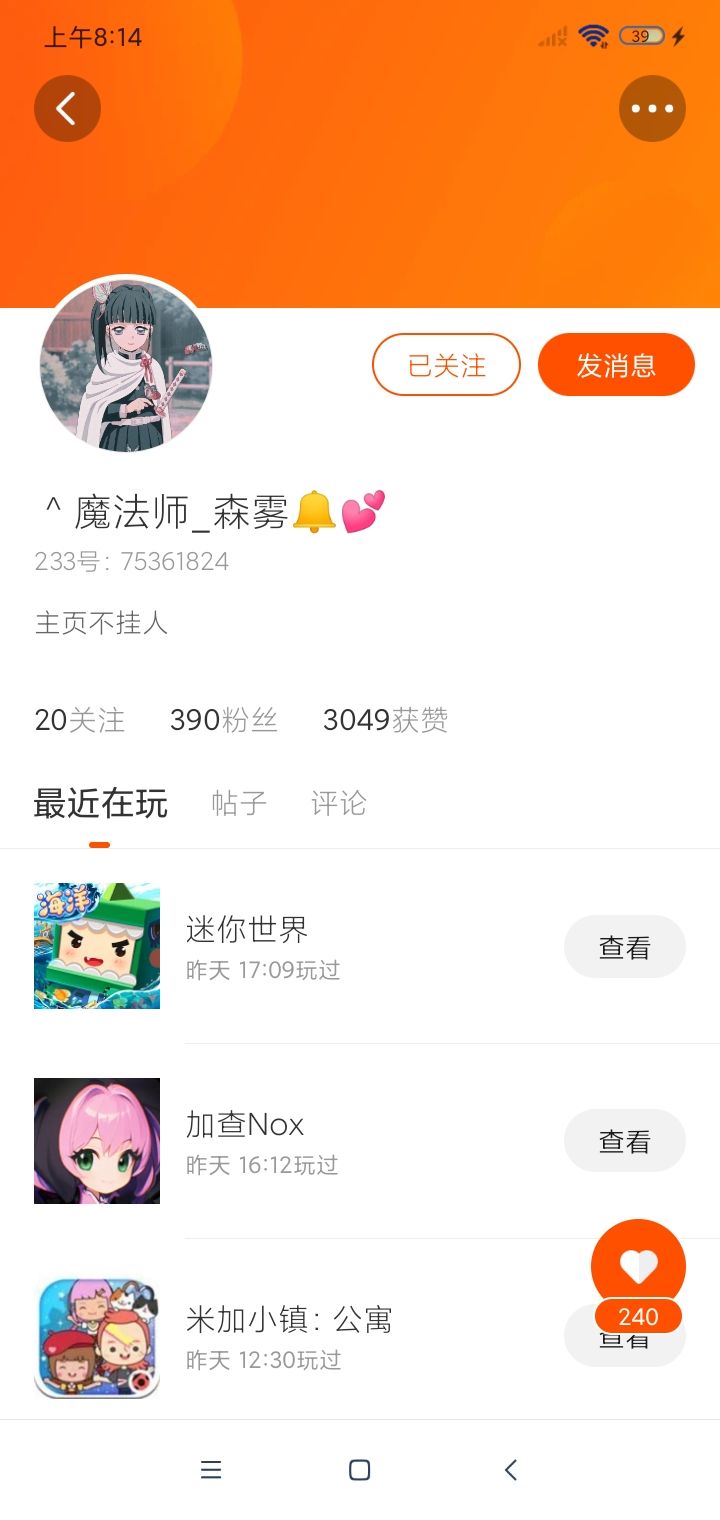Send a message via 发消息

616,365
